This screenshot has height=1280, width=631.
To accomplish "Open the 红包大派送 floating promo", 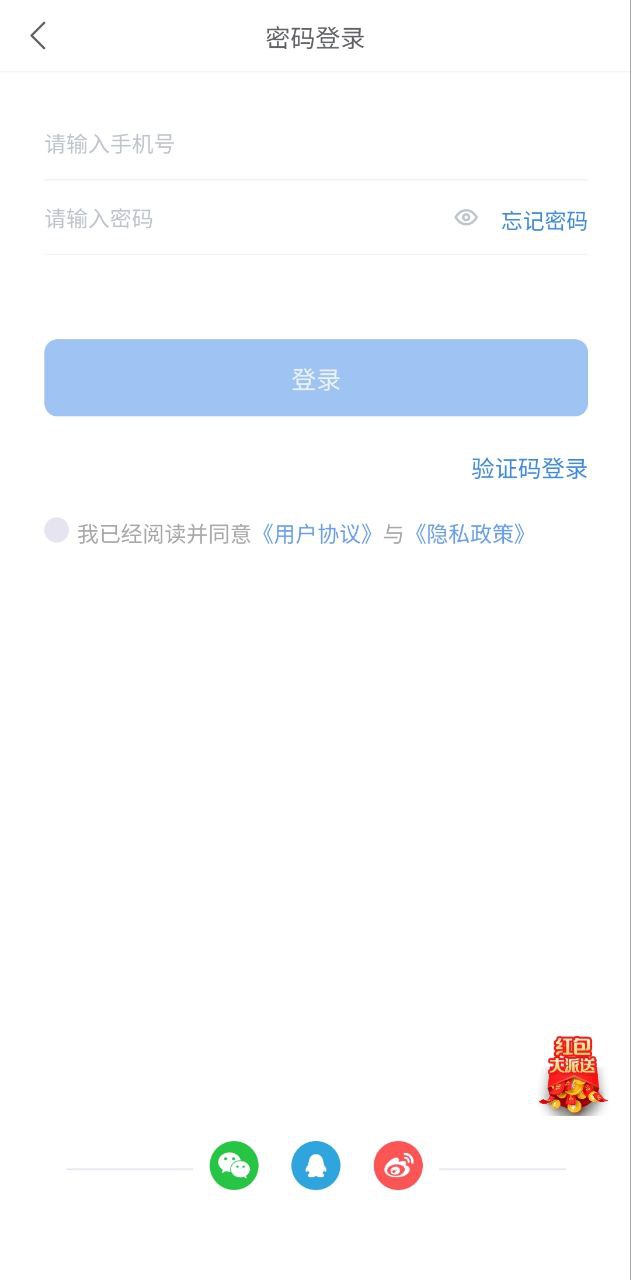I will (x=573, y=1075).
